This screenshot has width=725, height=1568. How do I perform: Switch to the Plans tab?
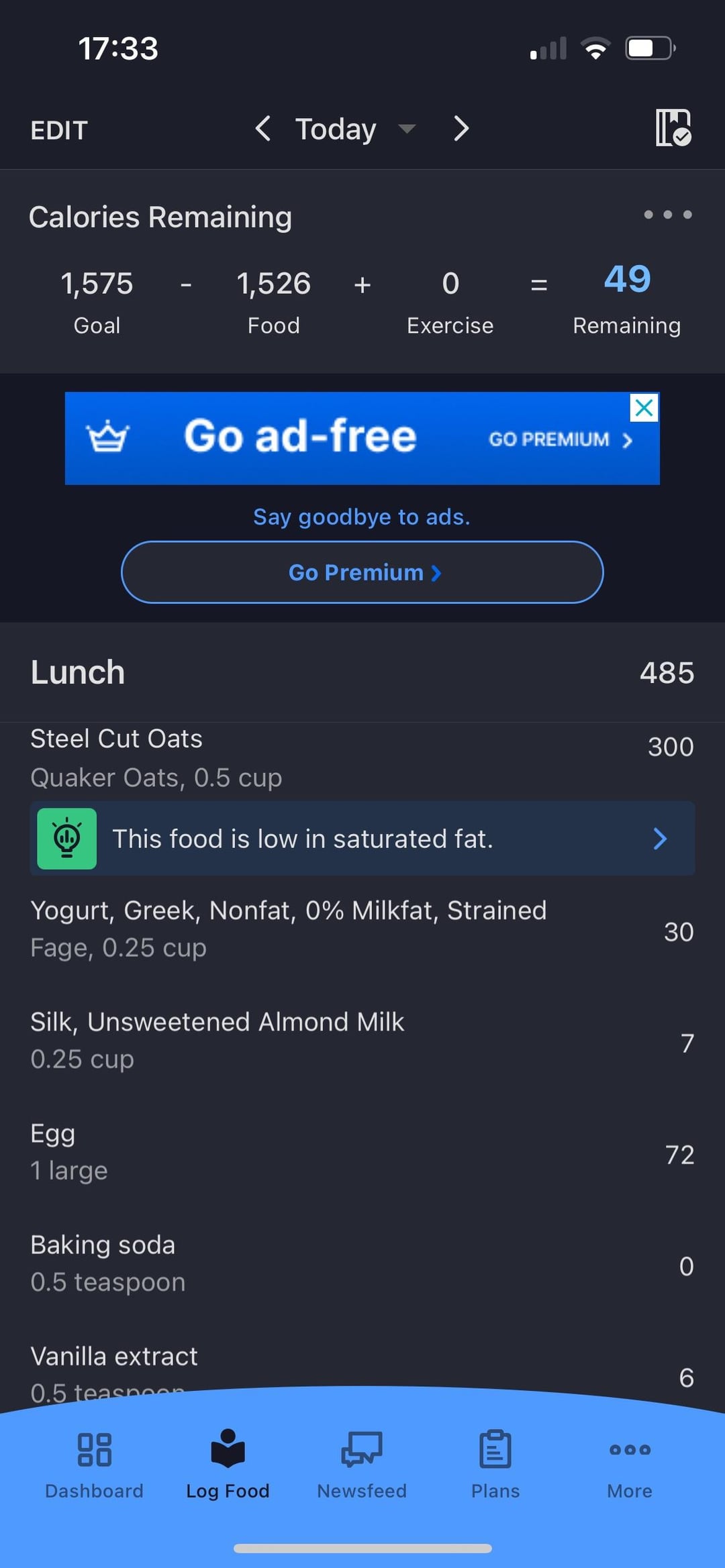pyautogui.click(x=495, y=1464)
